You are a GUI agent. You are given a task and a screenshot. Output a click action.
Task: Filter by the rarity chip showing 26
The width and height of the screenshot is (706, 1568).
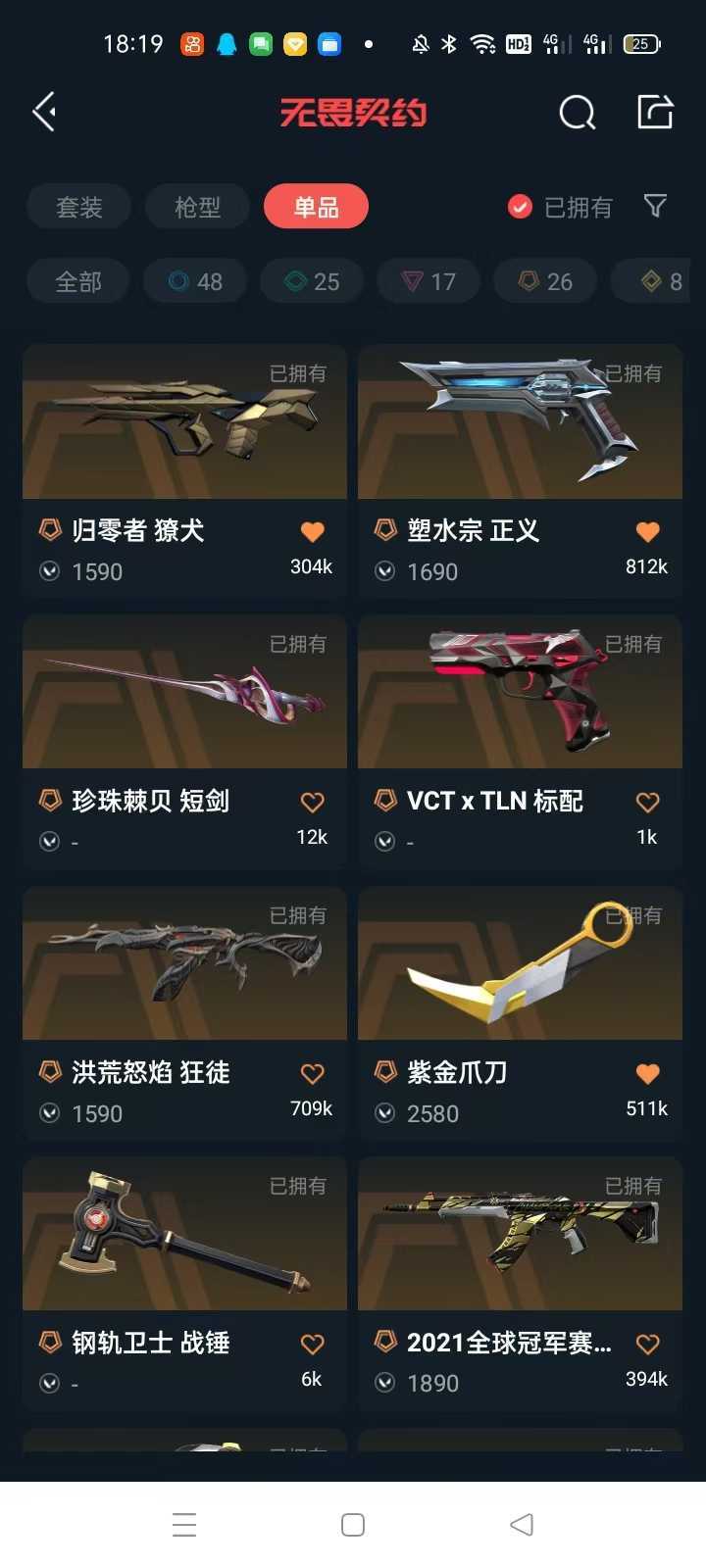(546, 282)
